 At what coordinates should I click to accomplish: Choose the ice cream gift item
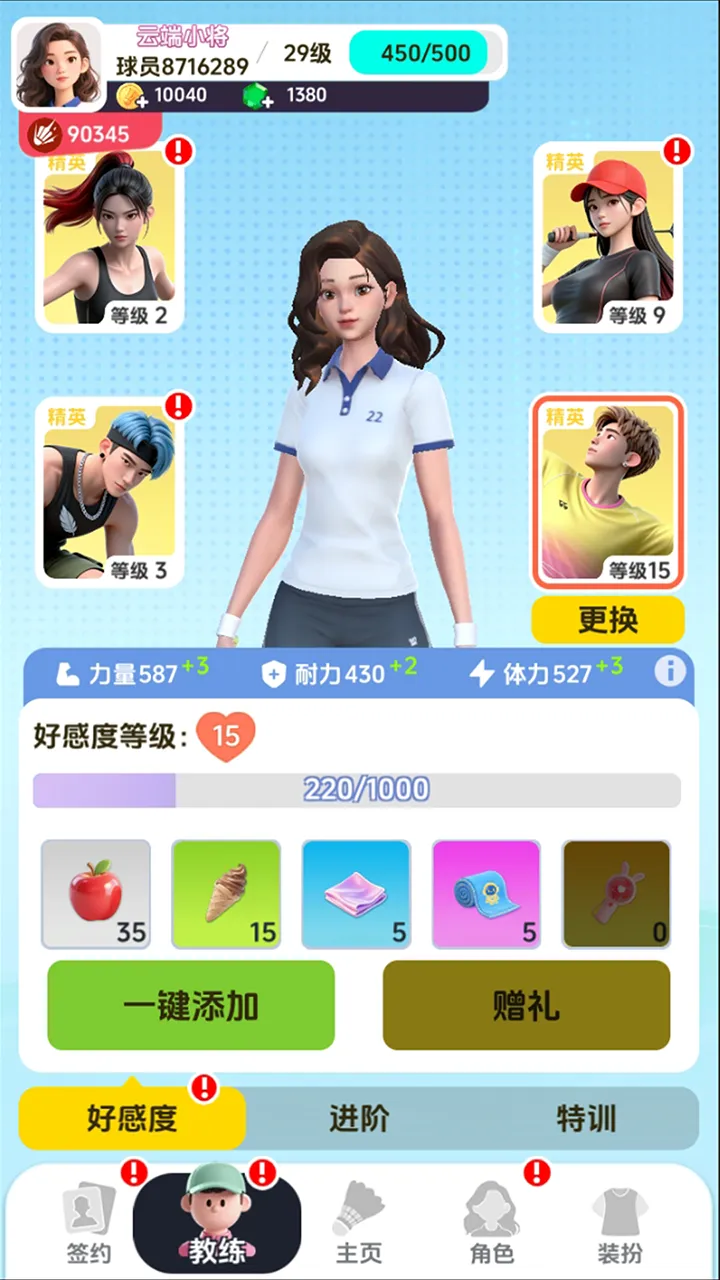coord(226,894)
